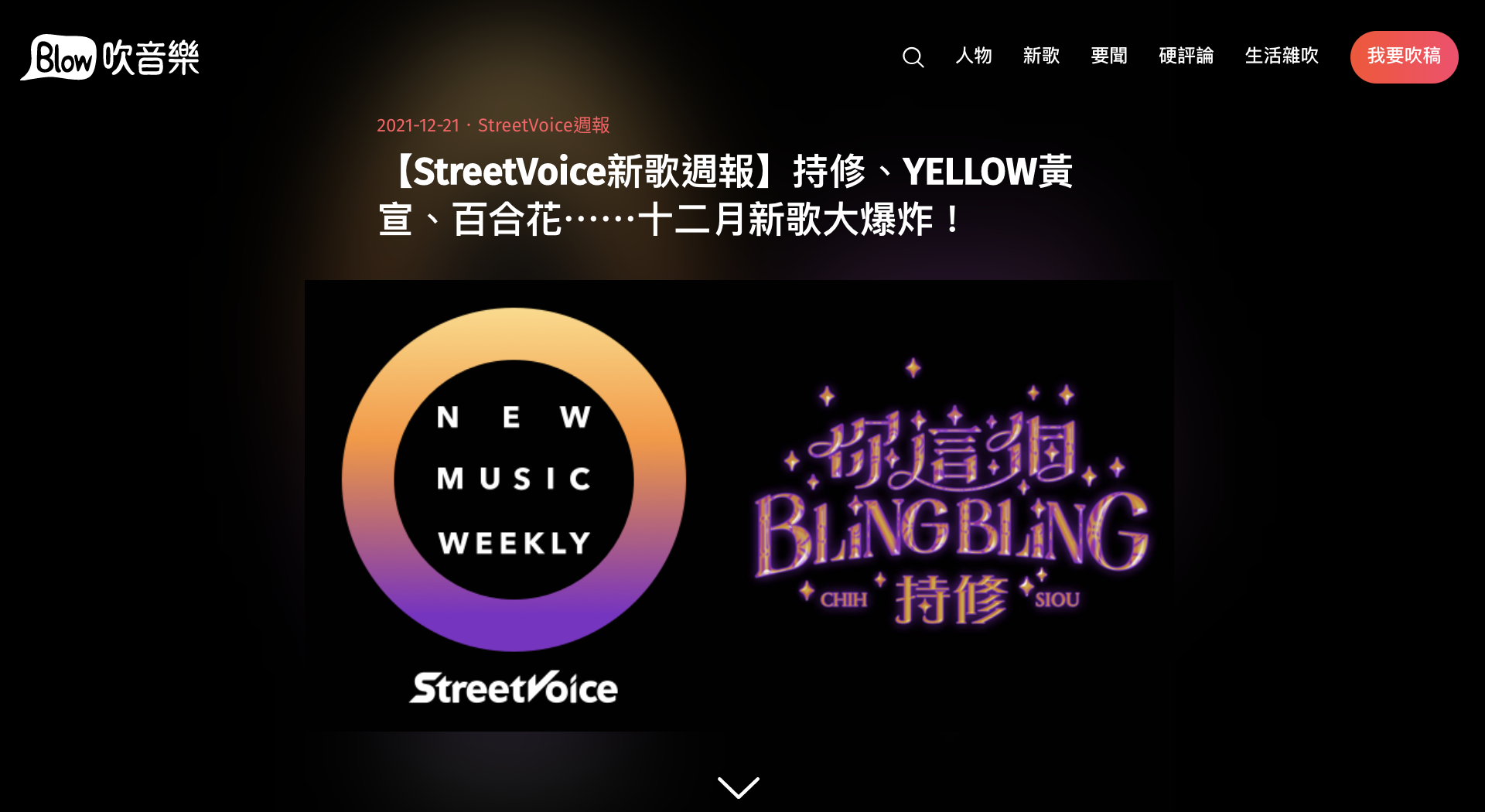Open the search magnifier icon
Viewport: 1485px width, 812px height.
(x=913, y=57)
